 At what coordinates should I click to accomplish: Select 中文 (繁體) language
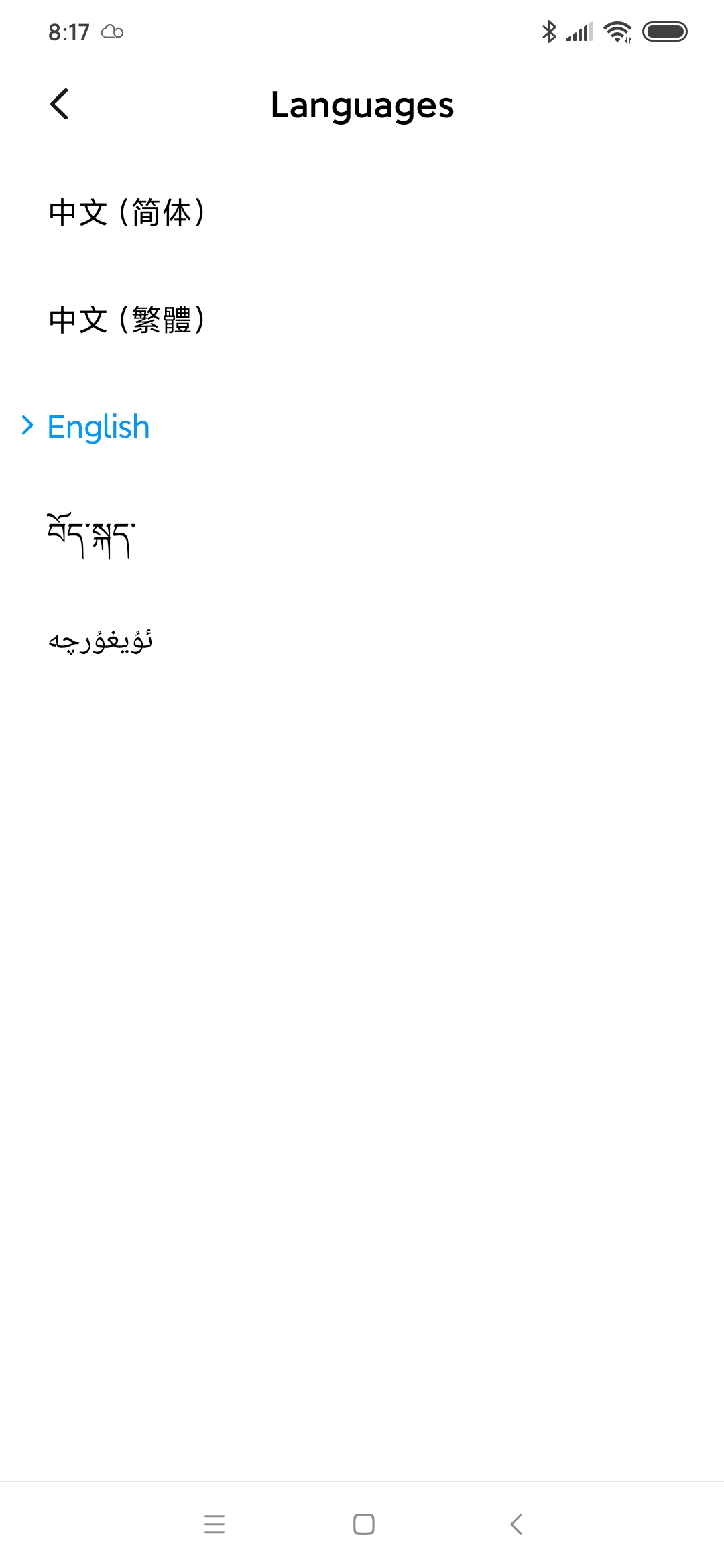(x=127, y=320)
